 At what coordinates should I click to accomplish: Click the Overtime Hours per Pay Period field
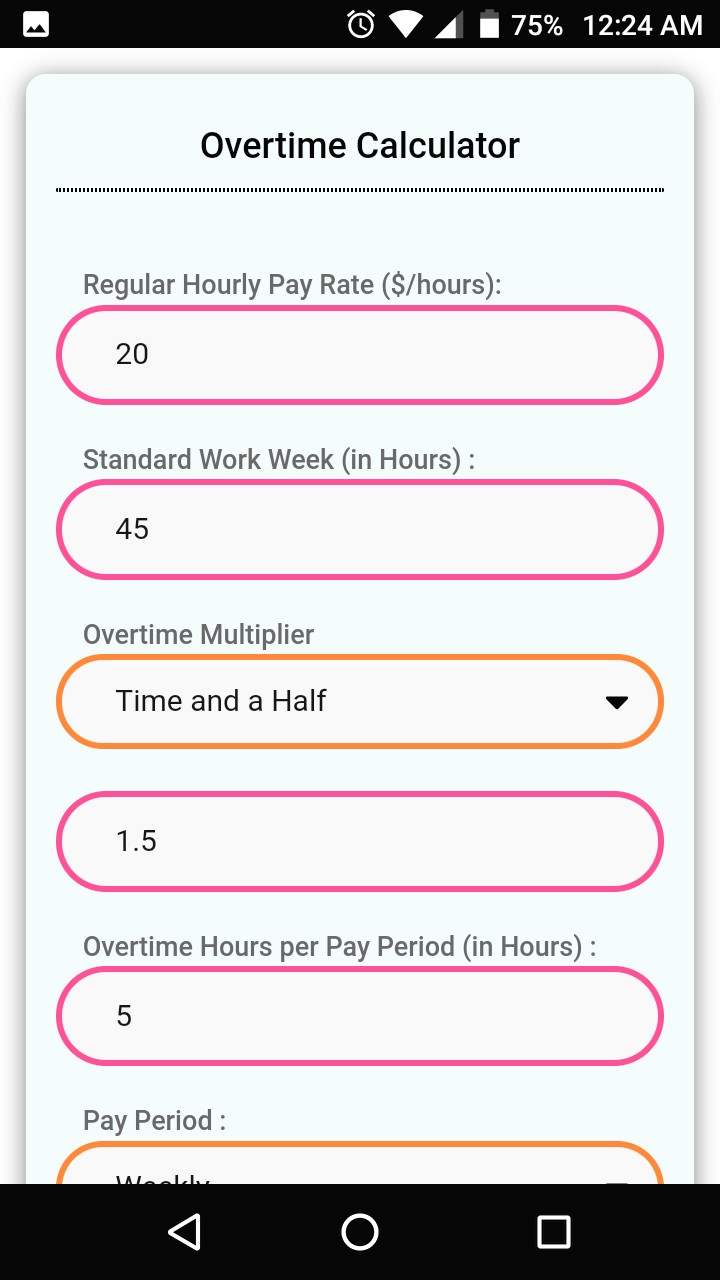pyautogui.click(x=359, y=1015)
